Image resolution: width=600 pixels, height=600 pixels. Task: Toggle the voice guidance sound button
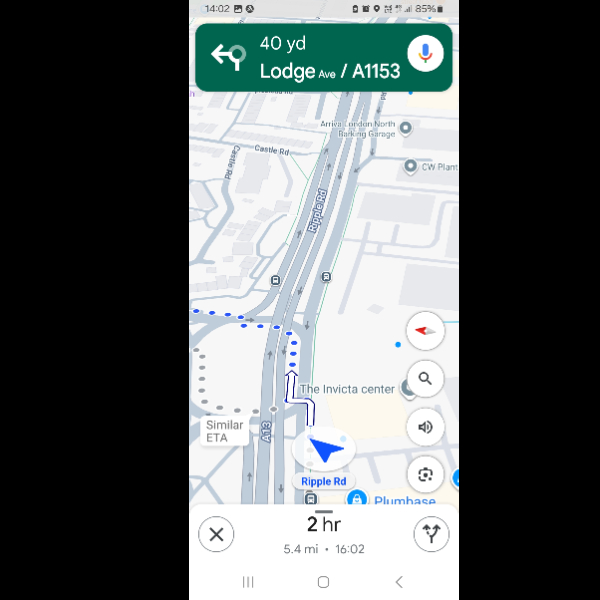425,427
